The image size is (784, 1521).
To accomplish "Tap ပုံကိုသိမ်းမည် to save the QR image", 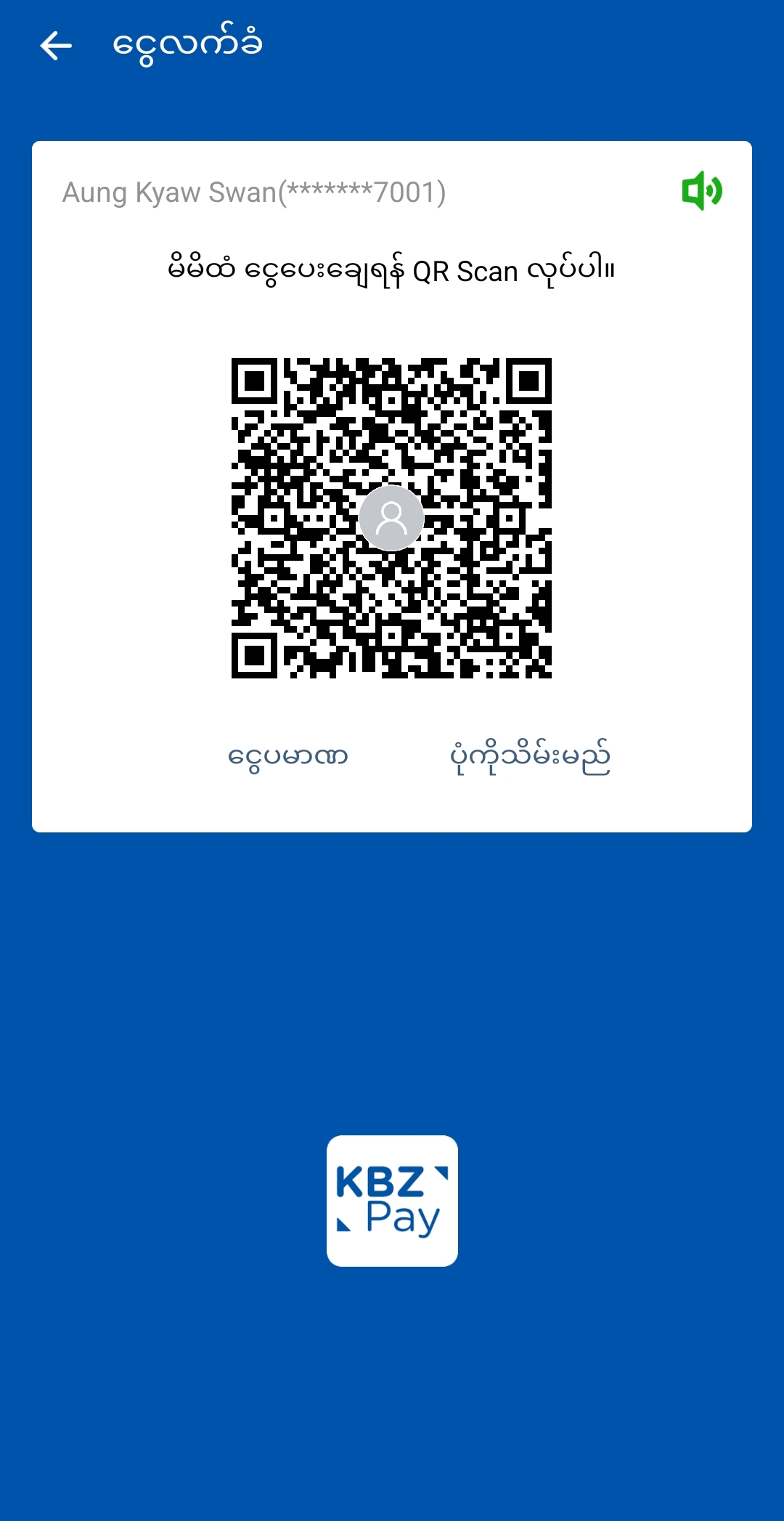I will (530, 757).
